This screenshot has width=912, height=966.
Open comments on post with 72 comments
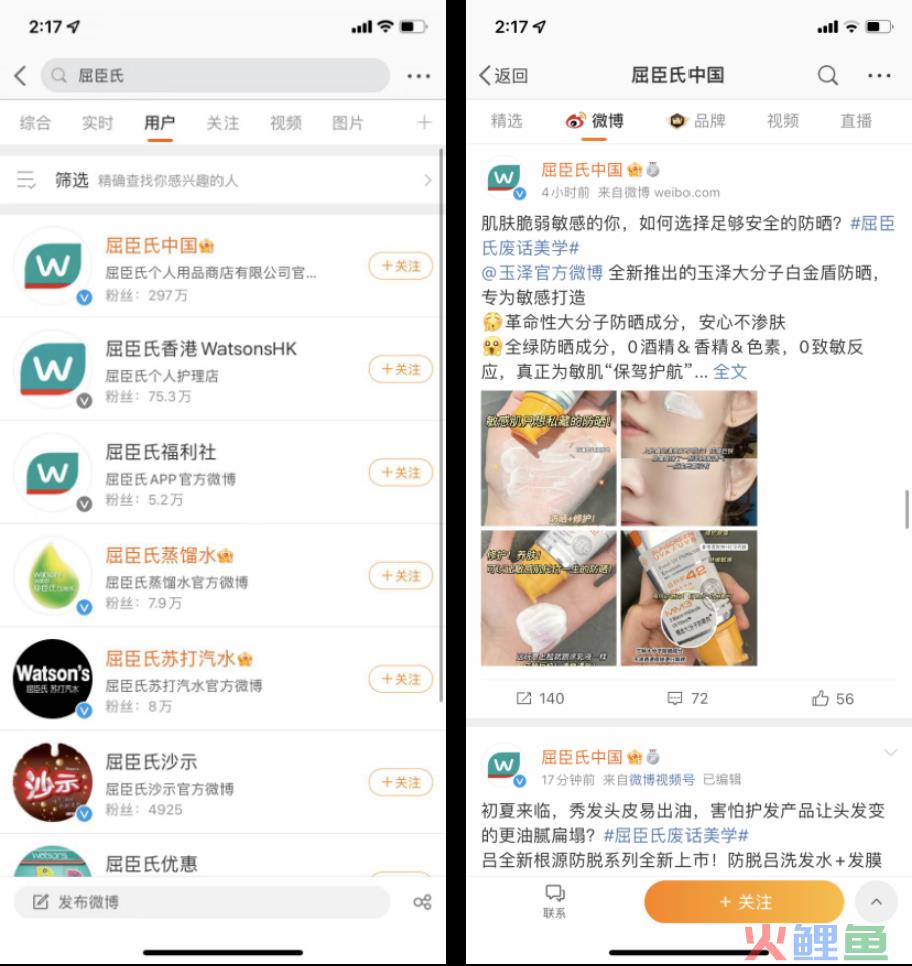tap(687, 698)
